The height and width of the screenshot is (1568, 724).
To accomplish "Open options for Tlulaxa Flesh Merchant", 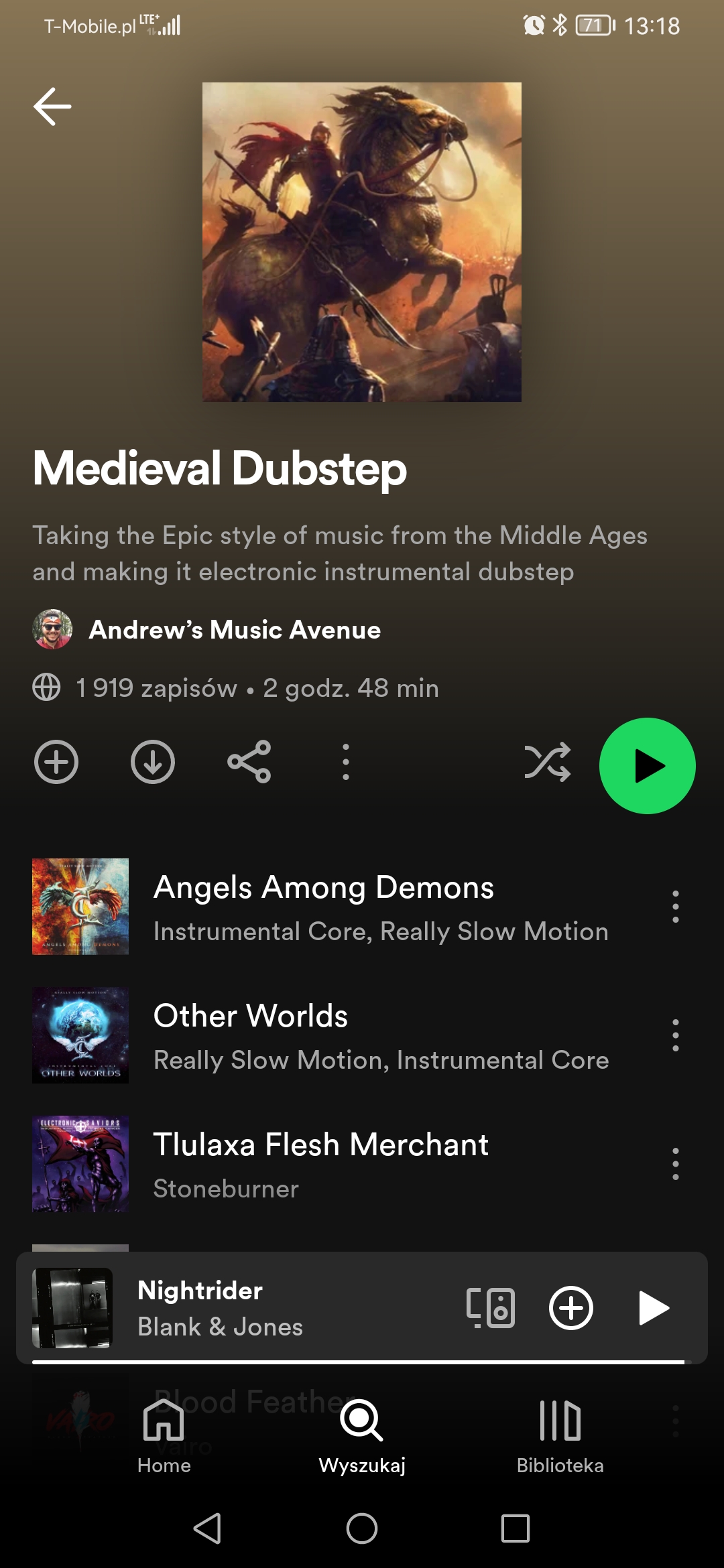I will [675, 1164].
